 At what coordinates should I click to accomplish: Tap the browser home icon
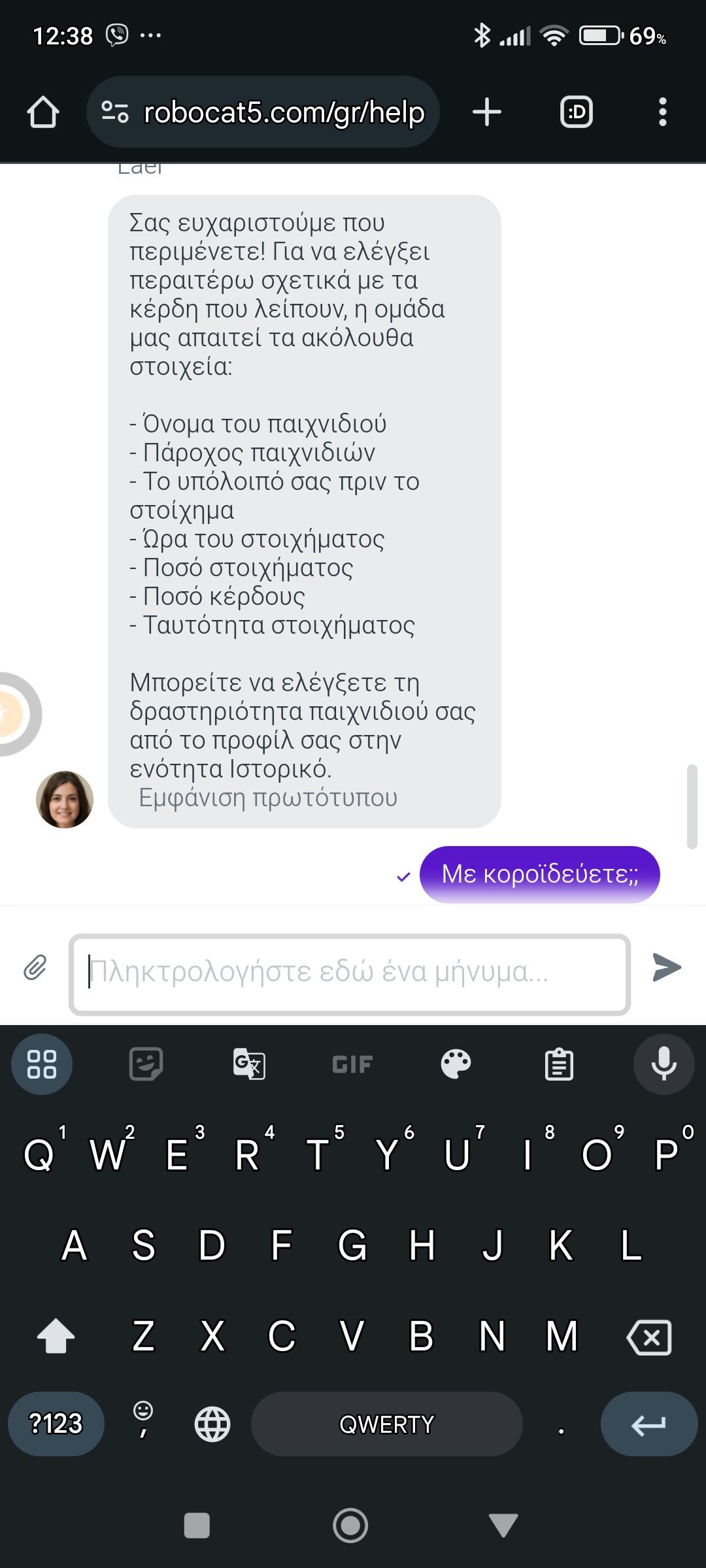[x=43, y=112]
